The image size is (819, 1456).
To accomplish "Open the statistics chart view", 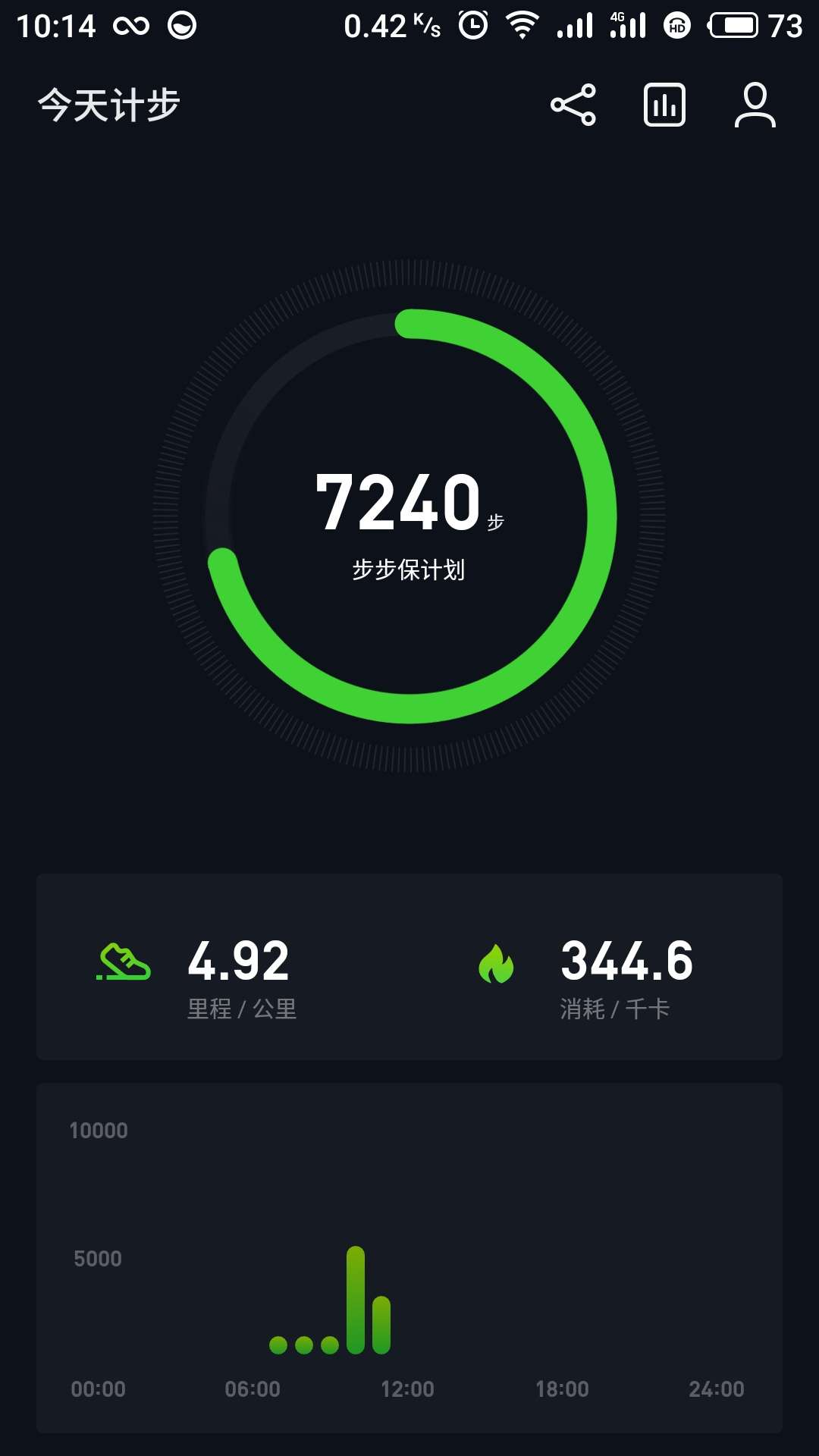I will [x=664, y=105].
